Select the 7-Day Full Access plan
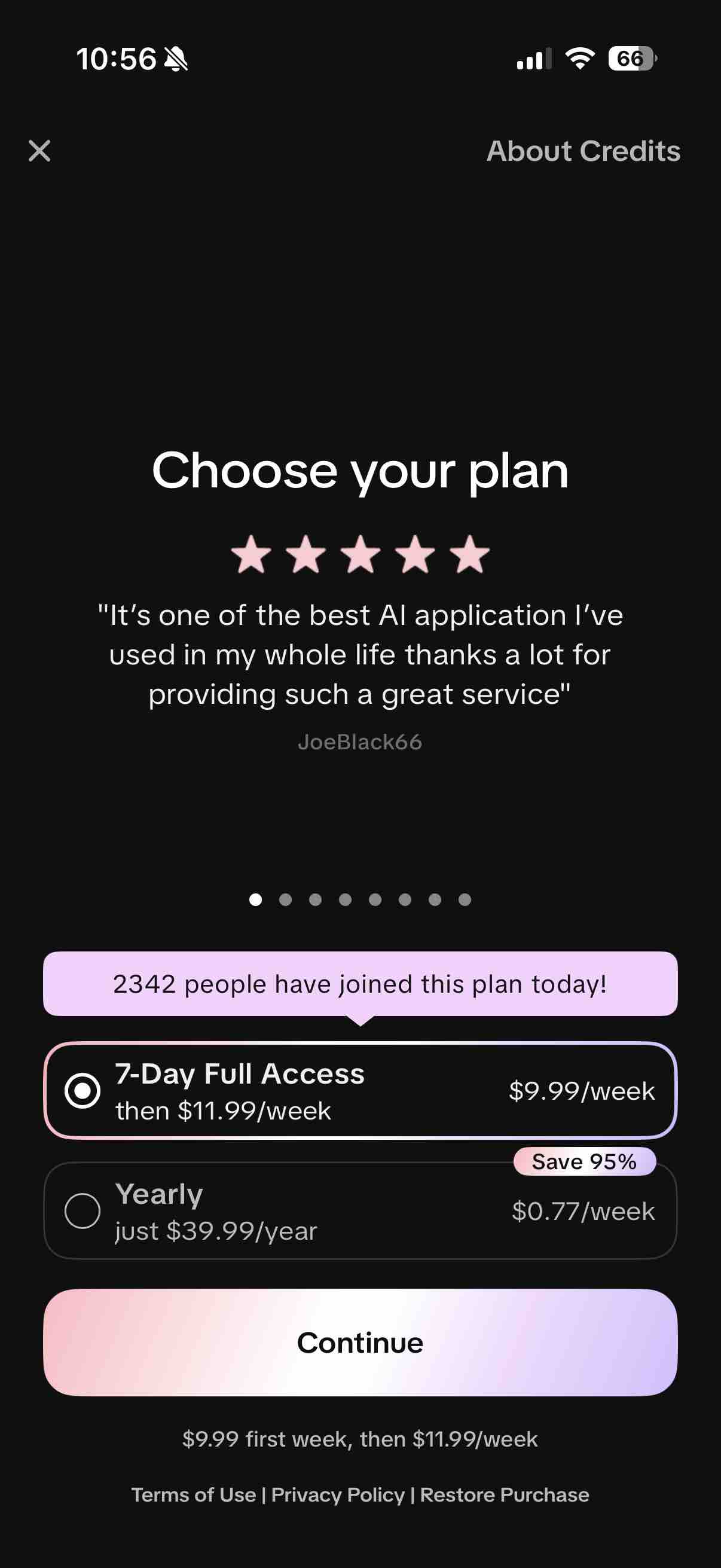 (360, 1090)
